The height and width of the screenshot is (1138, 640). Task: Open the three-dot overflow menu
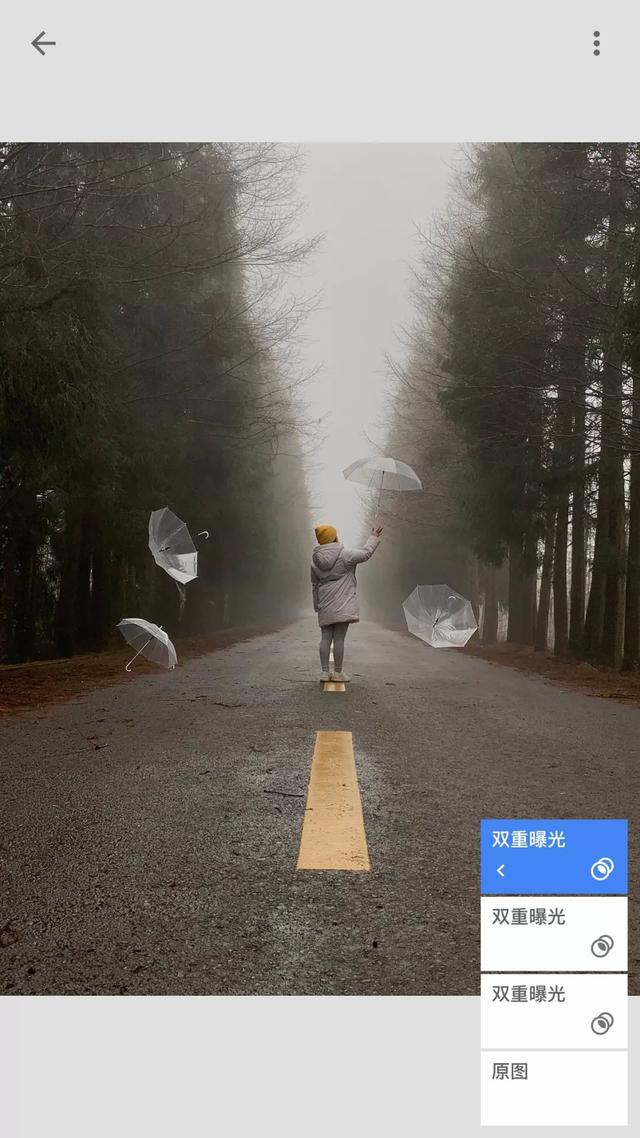(x=596, y=43)
